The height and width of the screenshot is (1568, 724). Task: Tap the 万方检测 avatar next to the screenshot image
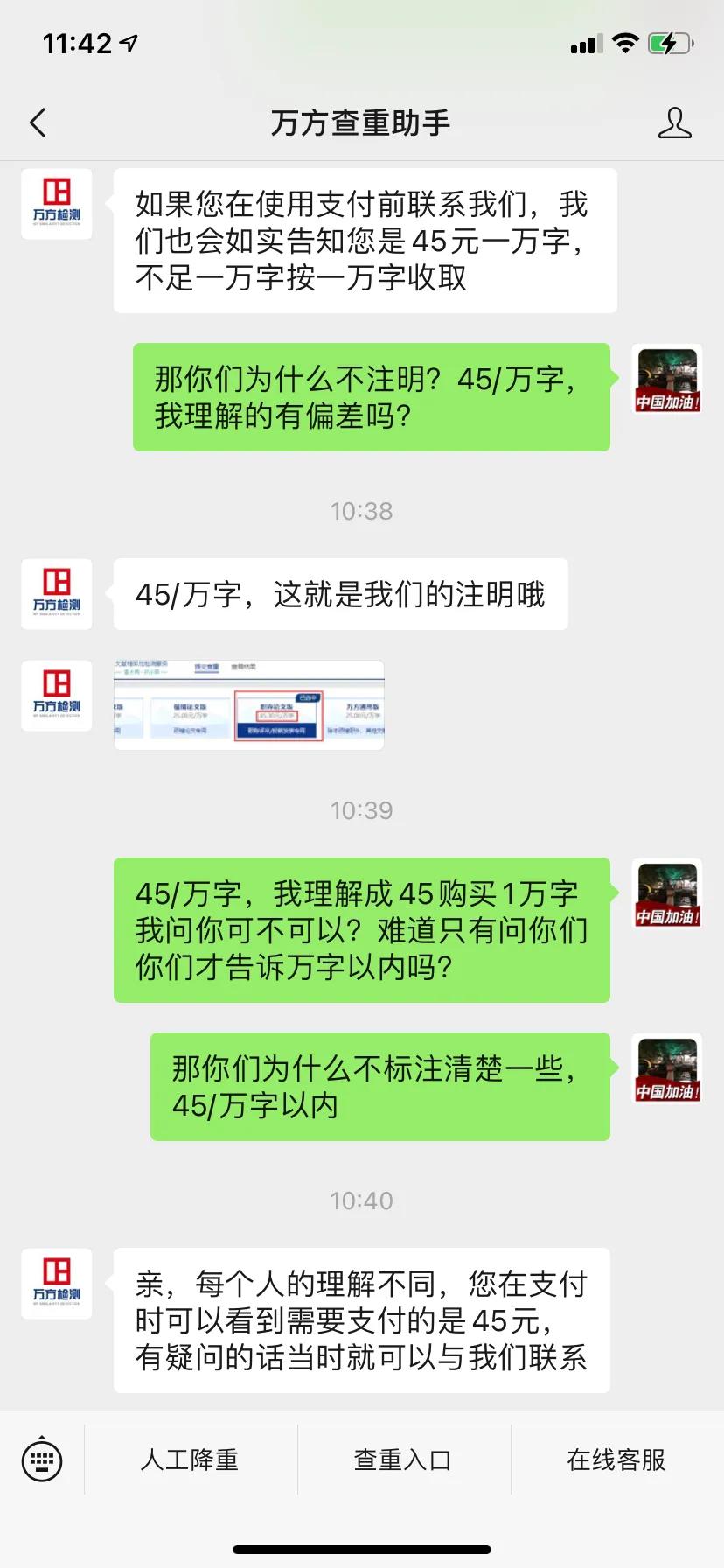56,695
